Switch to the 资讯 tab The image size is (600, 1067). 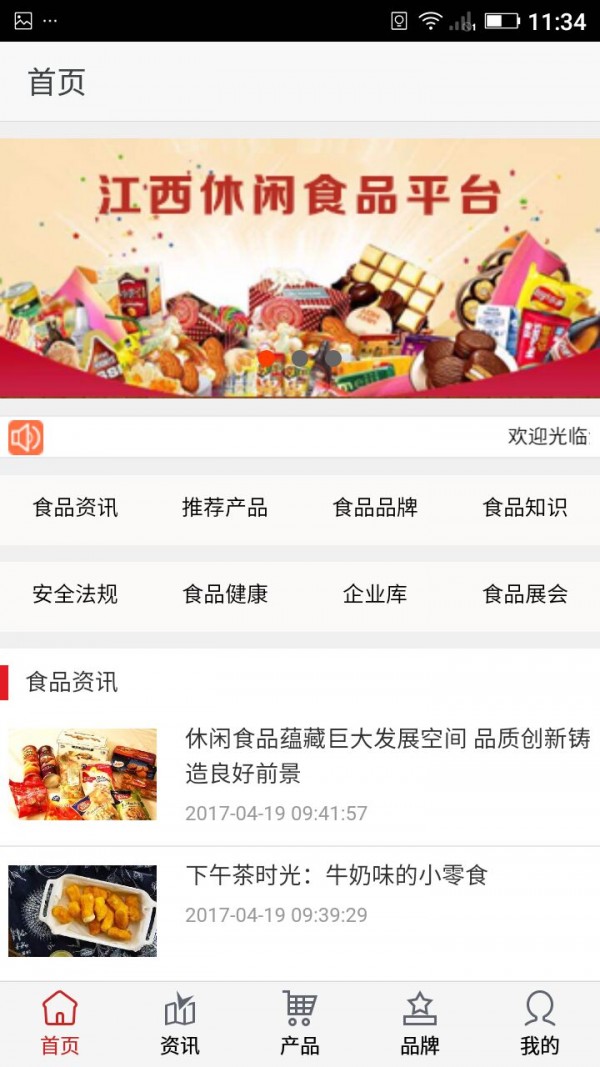(x=180, y=1024)
